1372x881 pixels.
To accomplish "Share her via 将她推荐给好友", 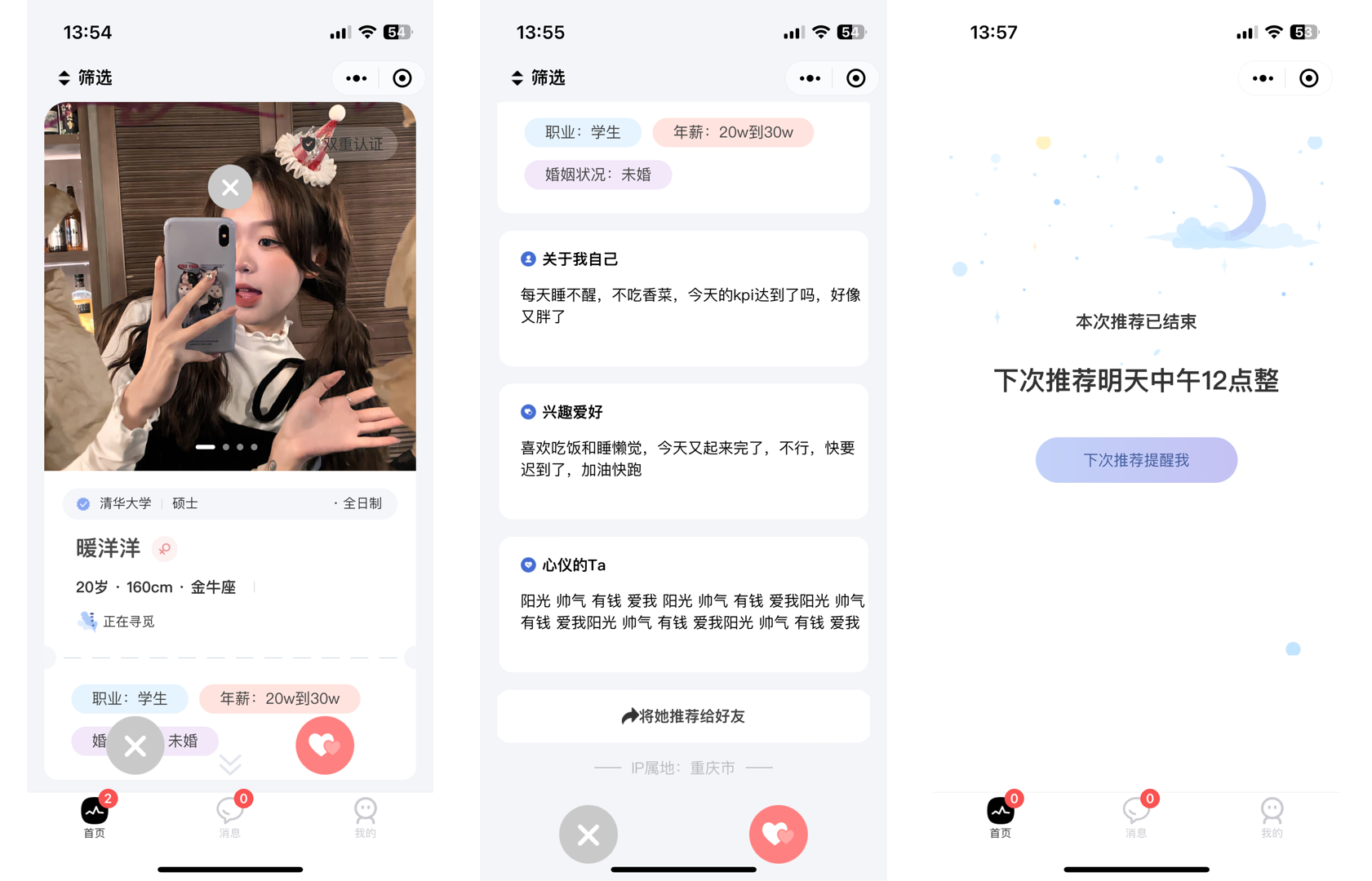I will 683,716.
